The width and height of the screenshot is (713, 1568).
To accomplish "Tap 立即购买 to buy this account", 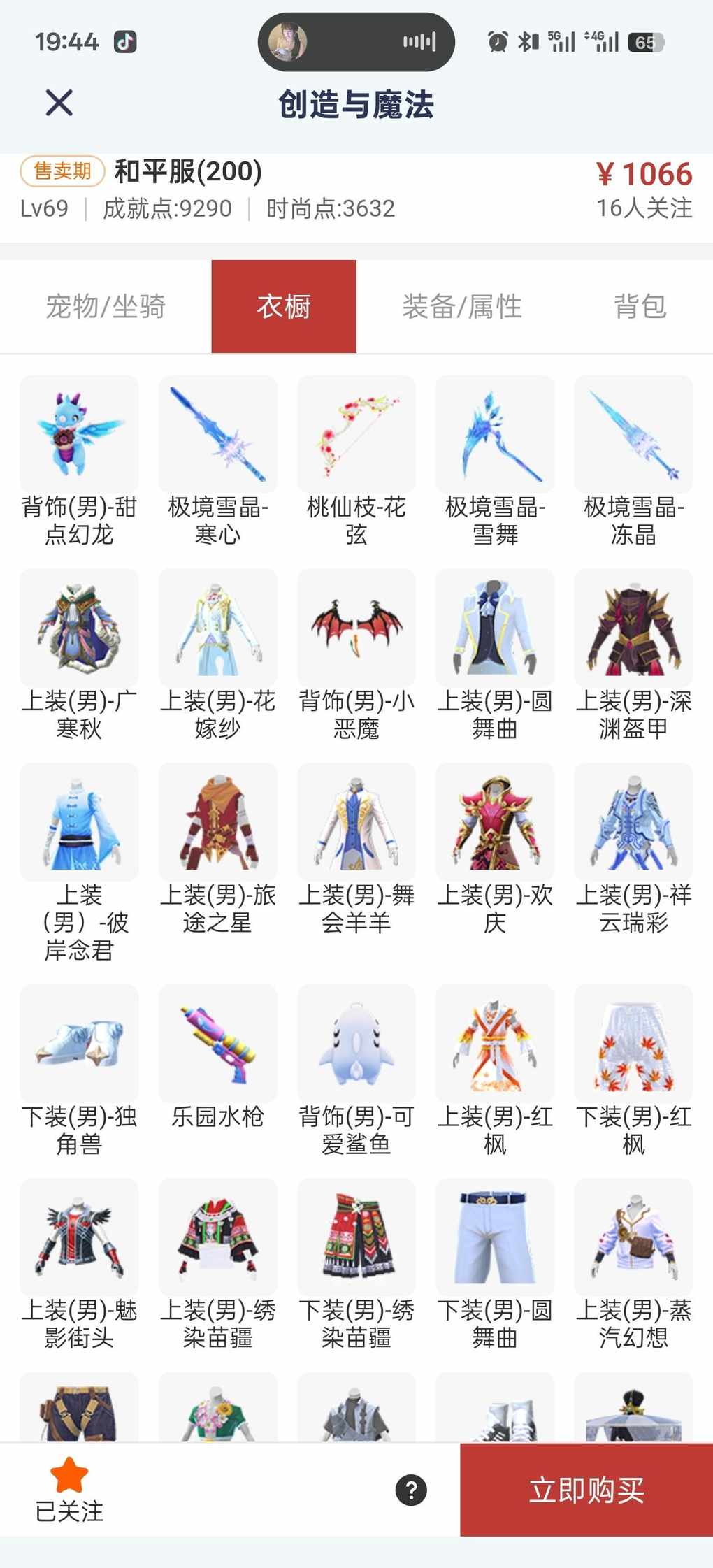I will point(586,1490).
